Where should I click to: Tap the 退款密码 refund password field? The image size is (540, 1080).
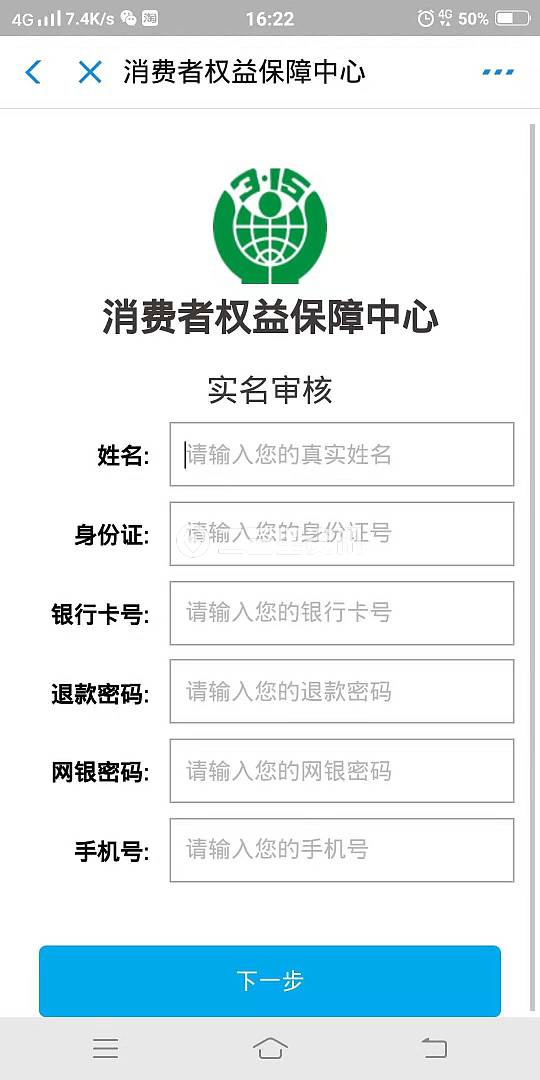[x=342, y=692]
